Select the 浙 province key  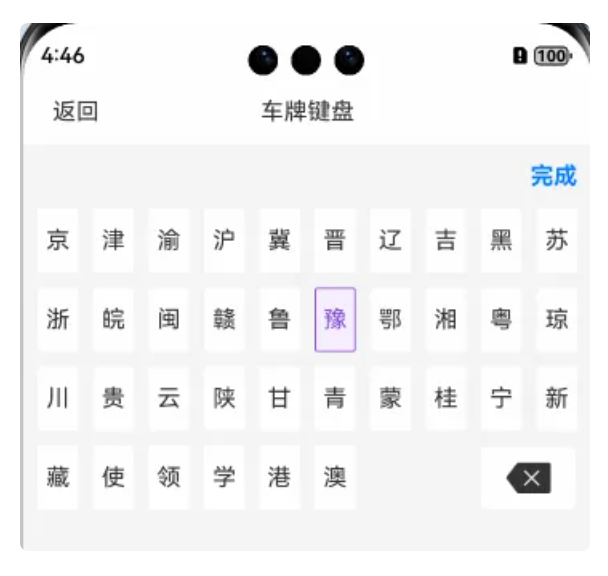[58, 319]
